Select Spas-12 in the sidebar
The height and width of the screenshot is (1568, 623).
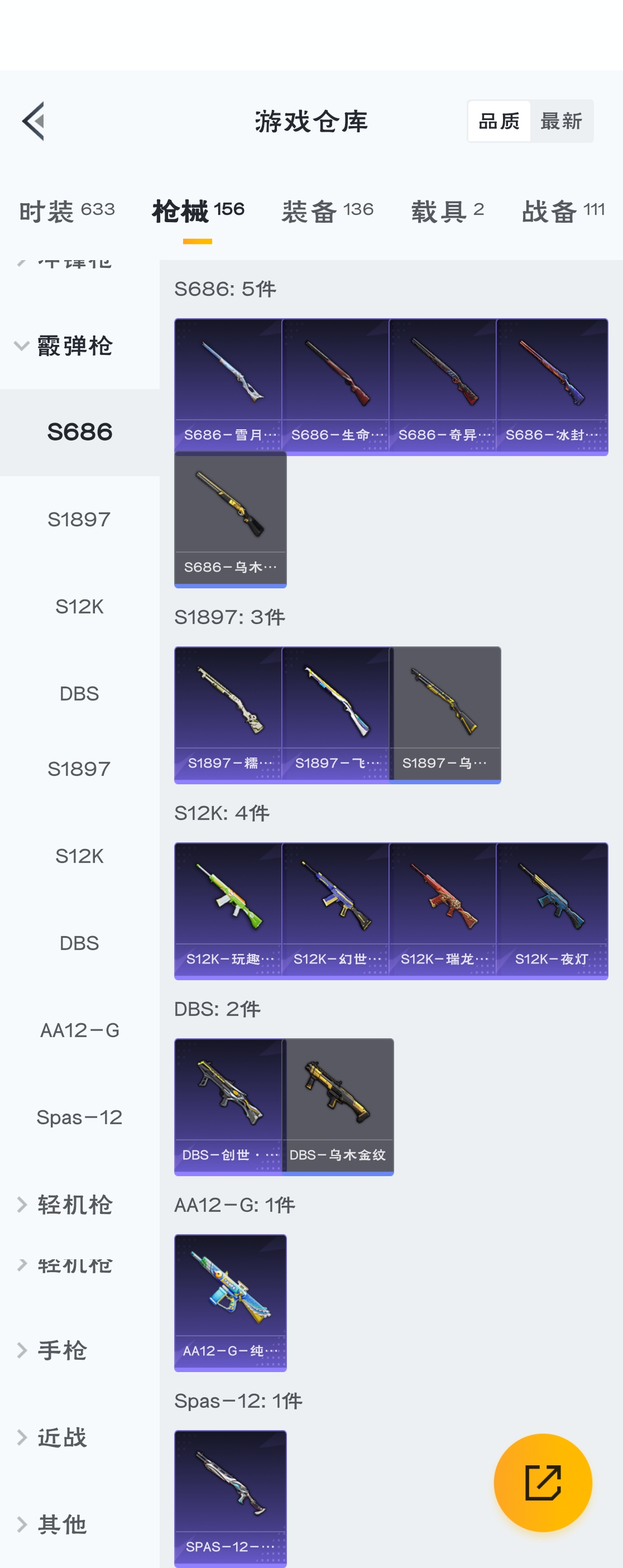[x=79, y=1117]
